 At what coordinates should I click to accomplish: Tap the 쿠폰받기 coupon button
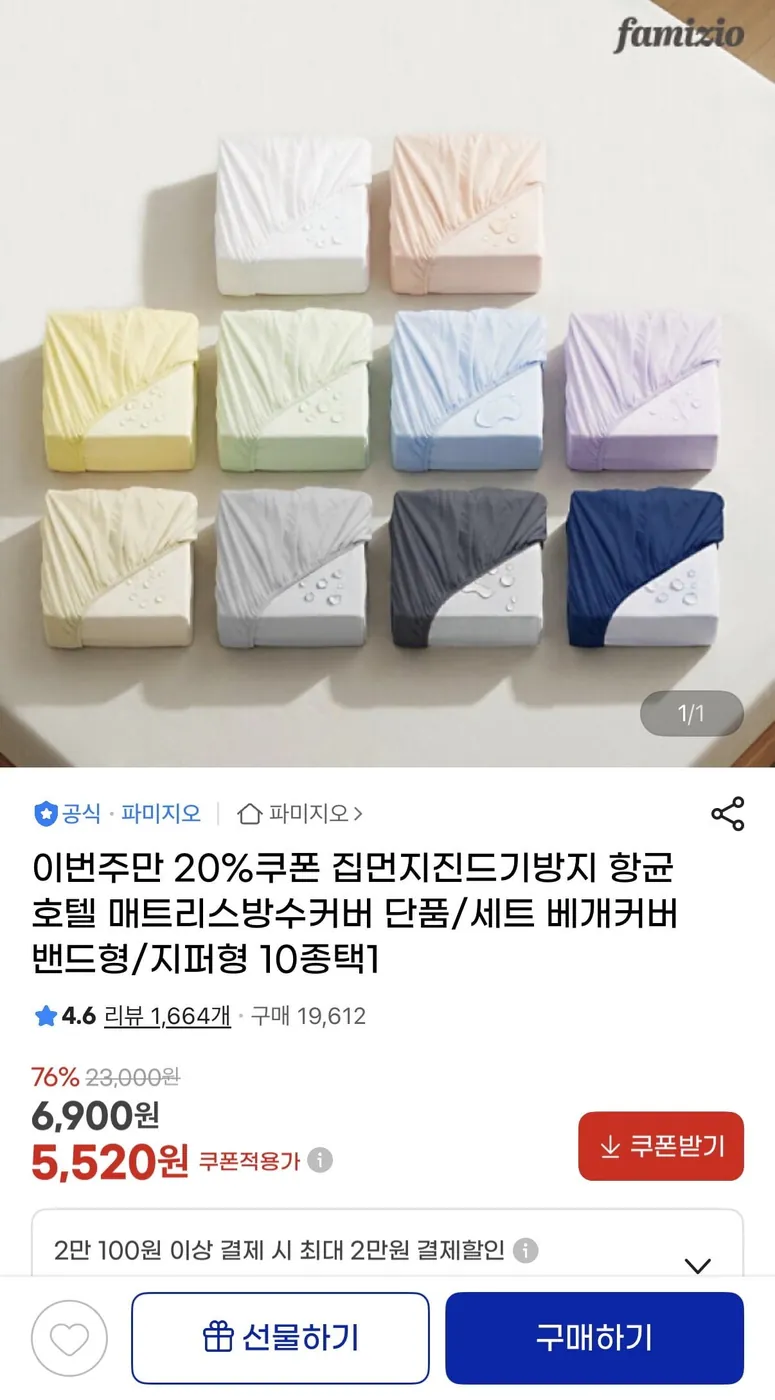[x=660, y=1146]
